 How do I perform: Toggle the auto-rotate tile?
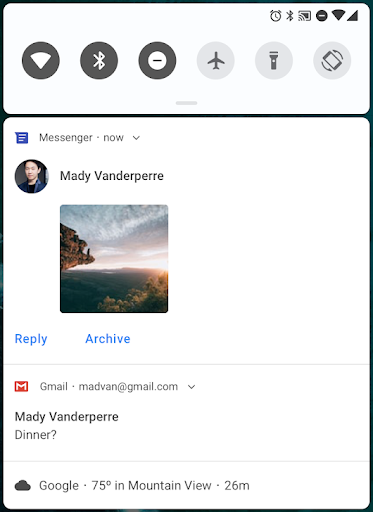(332, 61)
